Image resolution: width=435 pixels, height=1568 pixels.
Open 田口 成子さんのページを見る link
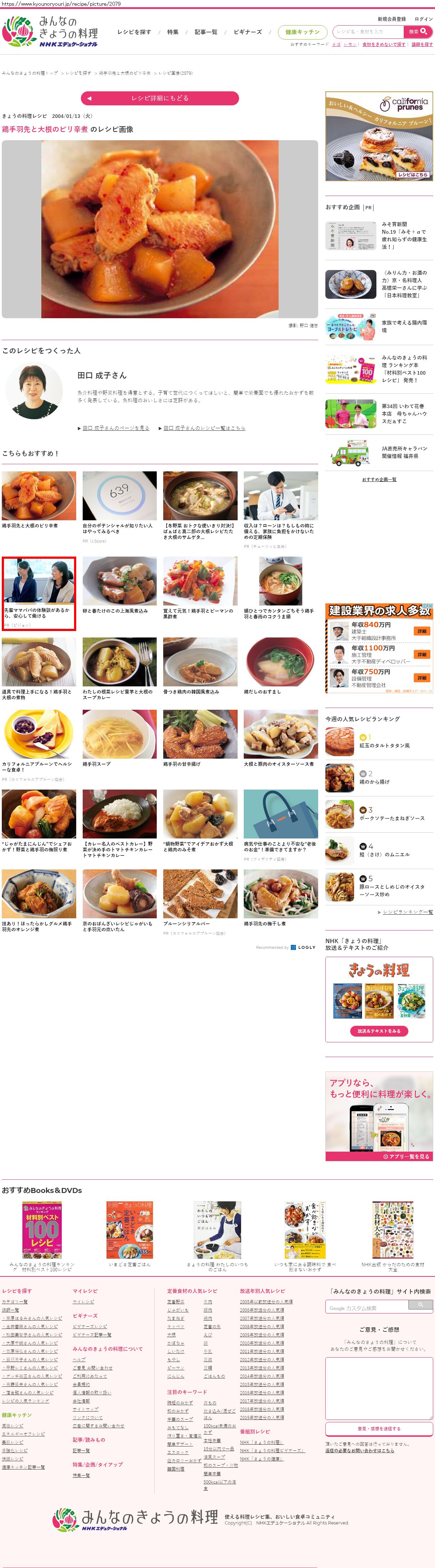pyautogui.click(x=116, y=428)
